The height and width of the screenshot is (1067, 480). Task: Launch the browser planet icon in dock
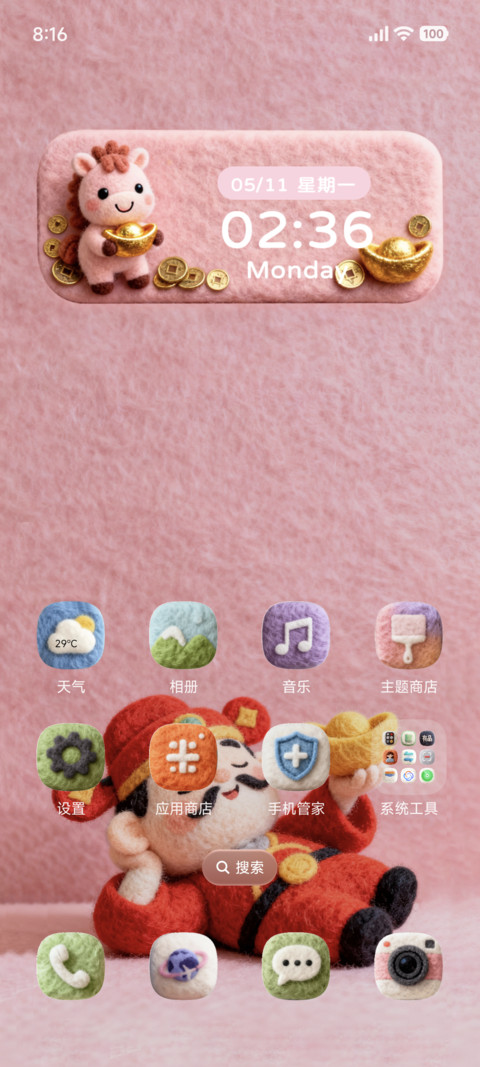pos(183,966)
